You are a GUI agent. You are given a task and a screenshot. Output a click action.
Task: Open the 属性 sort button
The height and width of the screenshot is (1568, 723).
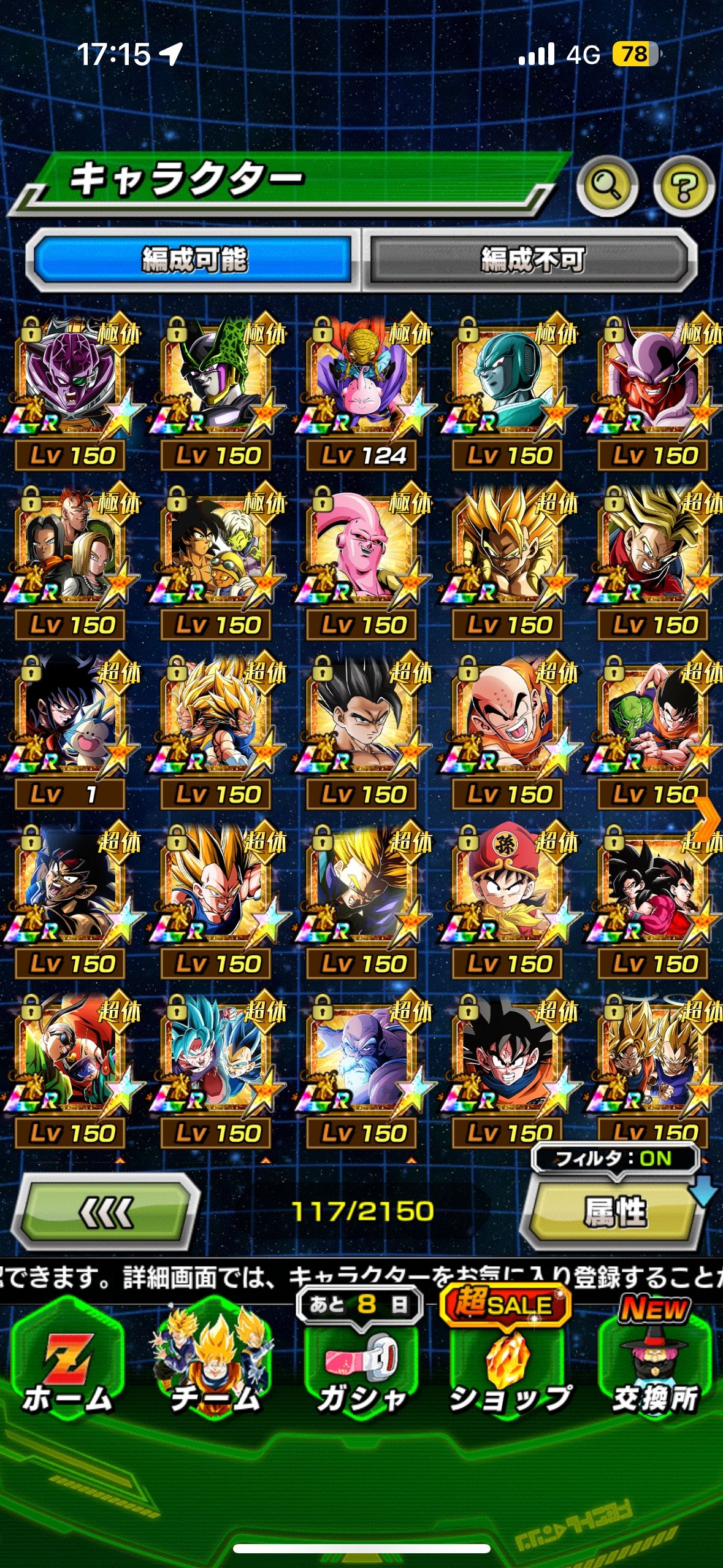pos(613,1212)
